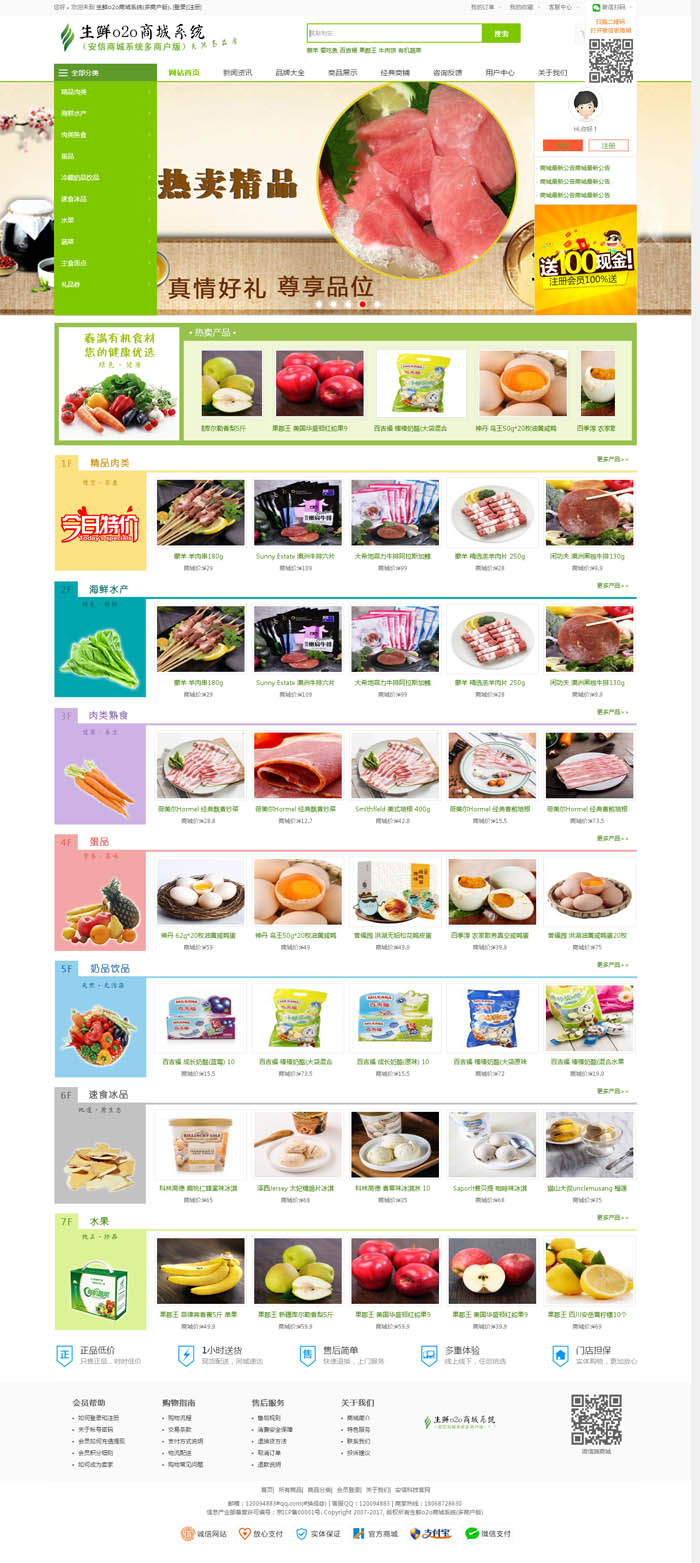Open the 新闻资讯 navigation tab
The width and height of the screenshot is (700, 1563).
point(237,73)
